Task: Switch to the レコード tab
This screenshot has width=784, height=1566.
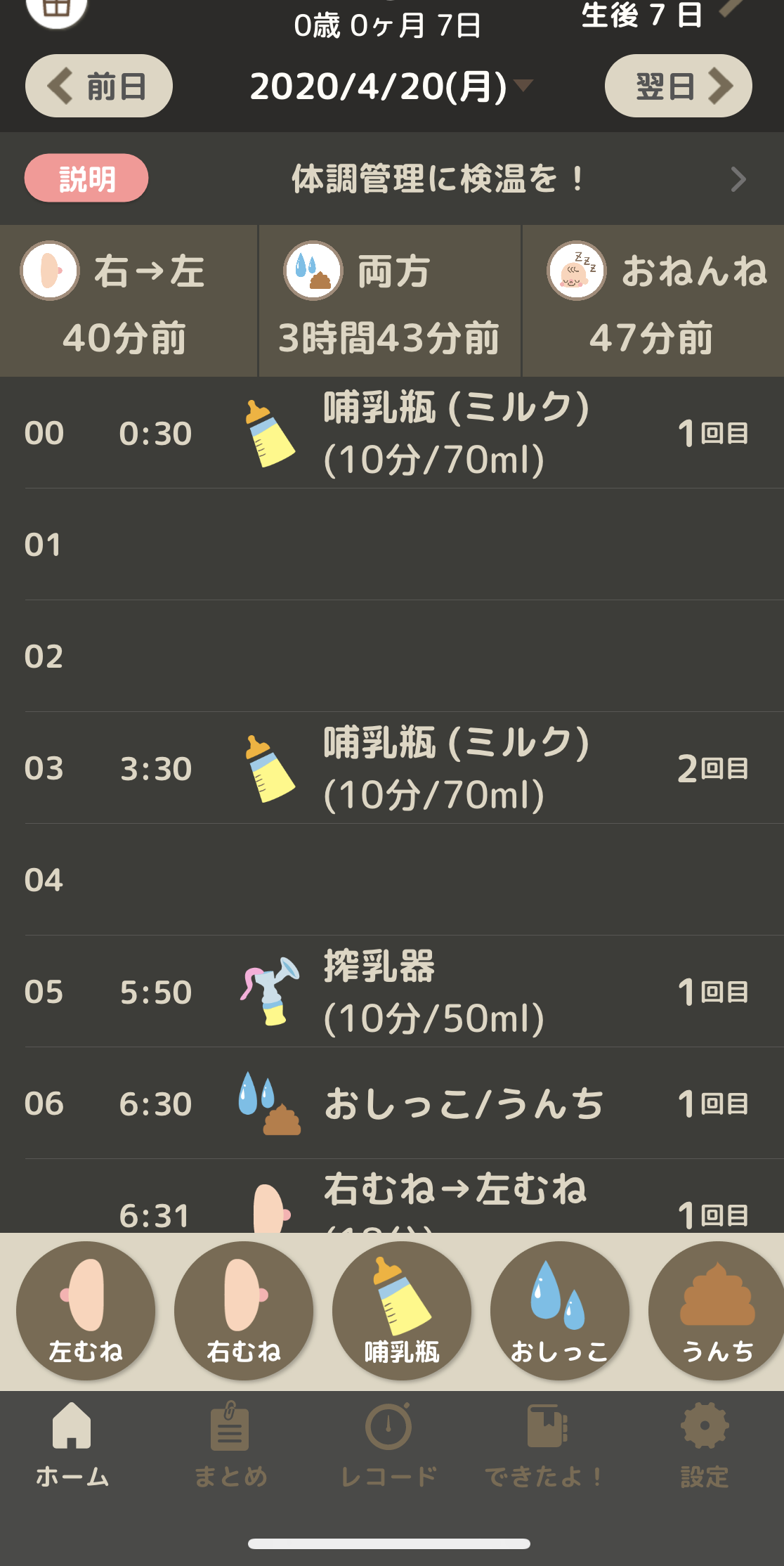Action: [x=388, y=1446]
